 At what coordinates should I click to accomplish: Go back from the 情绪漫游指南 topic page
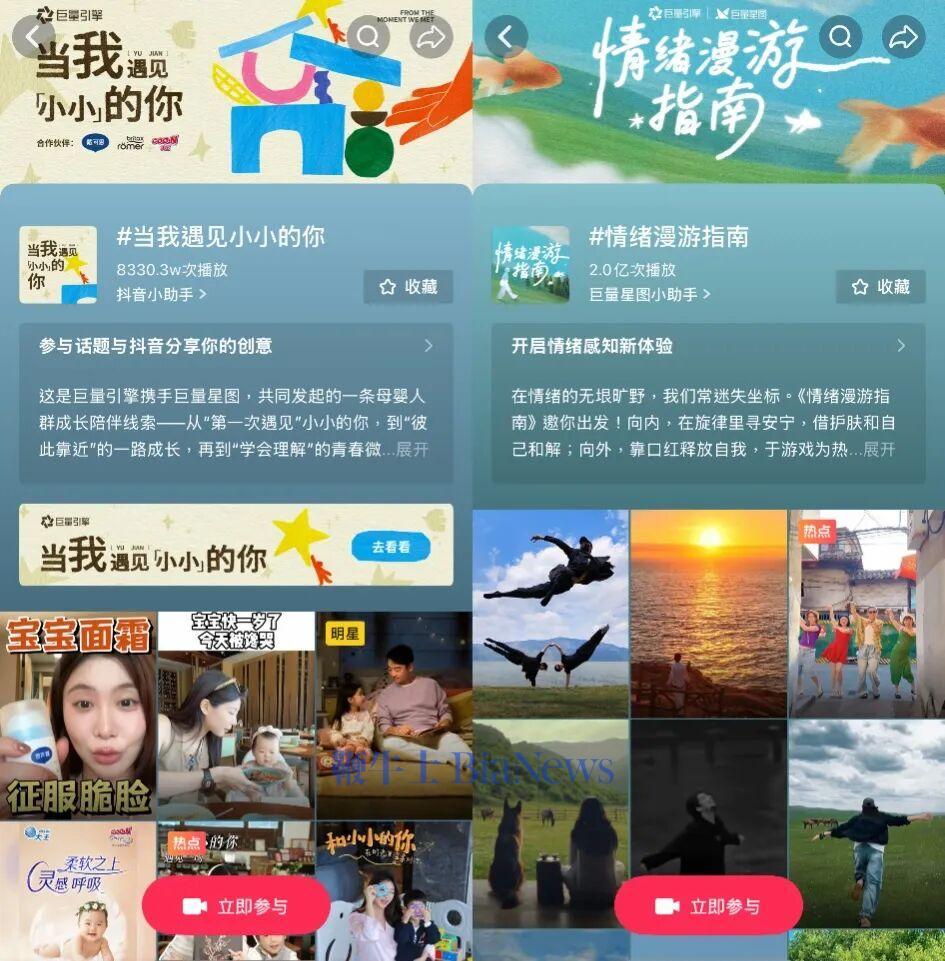pos(505,37)
